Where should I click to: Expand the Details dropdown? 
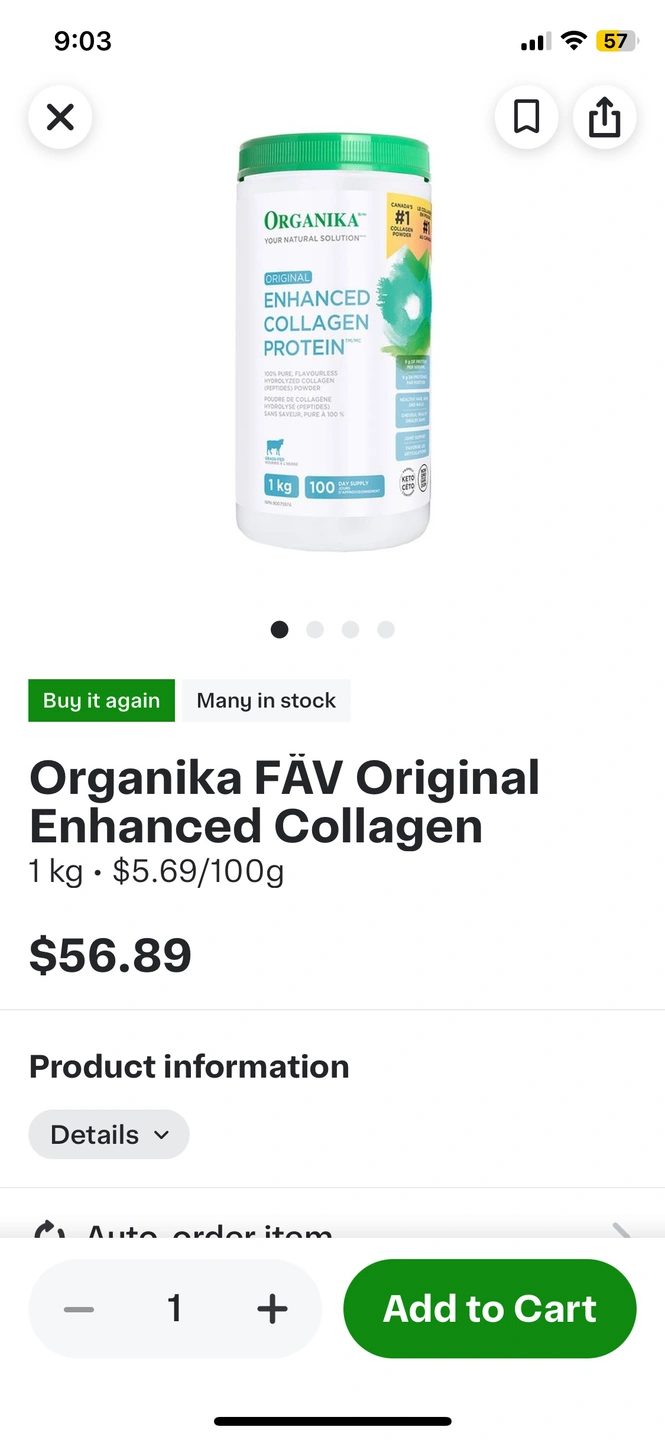point(109,1135)
